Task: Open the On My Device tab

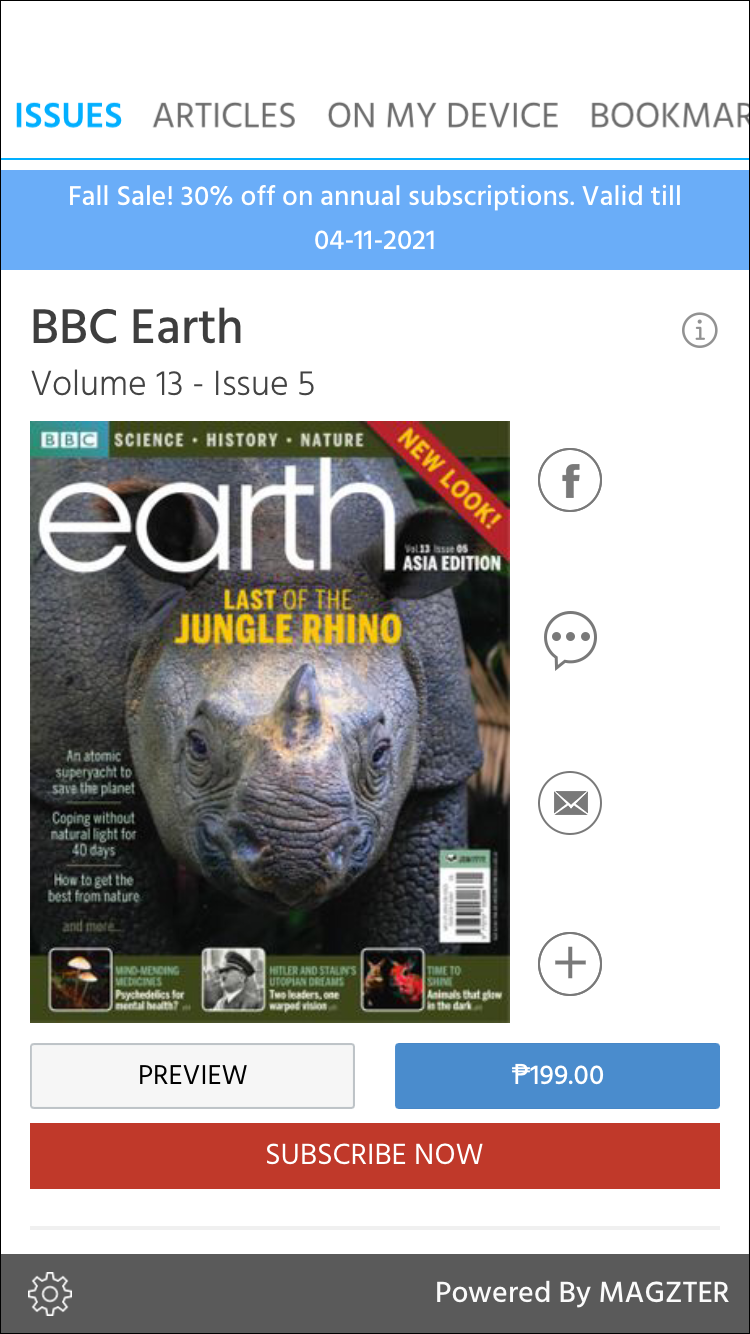Action: click(x=442, y=116)
